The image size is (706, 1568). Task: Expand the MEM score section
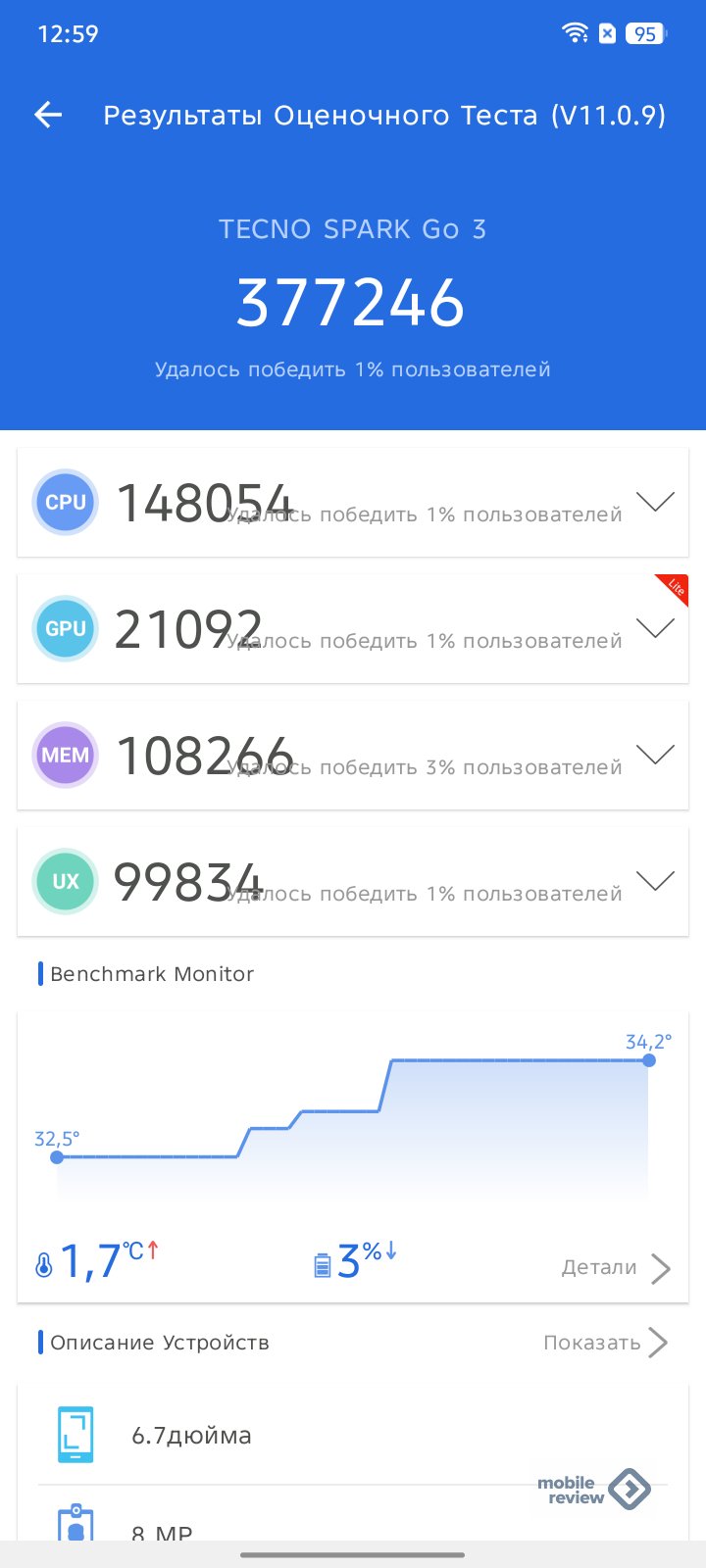click(655, 755)
